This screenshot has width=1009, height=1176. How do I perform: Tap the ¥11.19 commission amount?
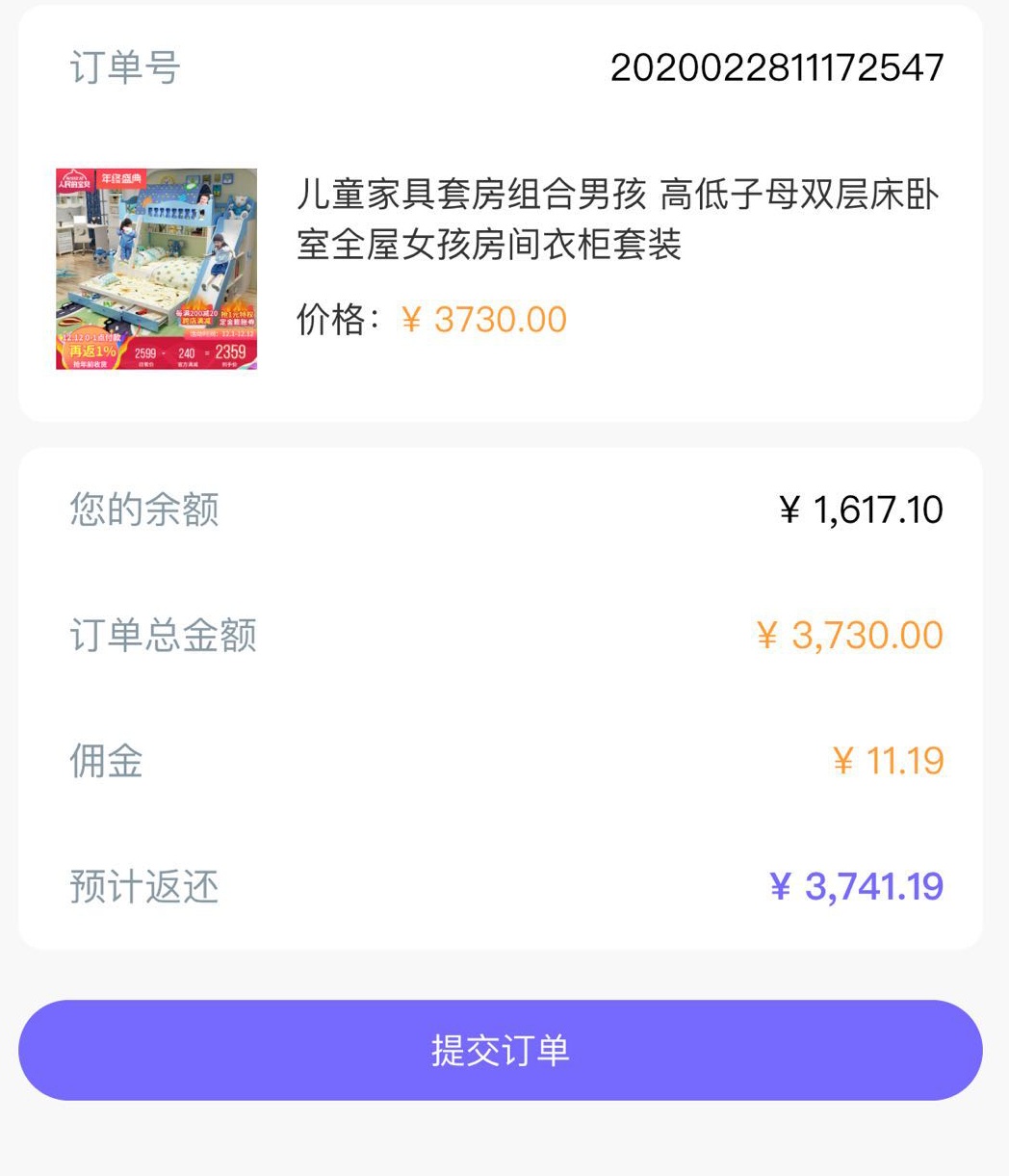(887, 761)
